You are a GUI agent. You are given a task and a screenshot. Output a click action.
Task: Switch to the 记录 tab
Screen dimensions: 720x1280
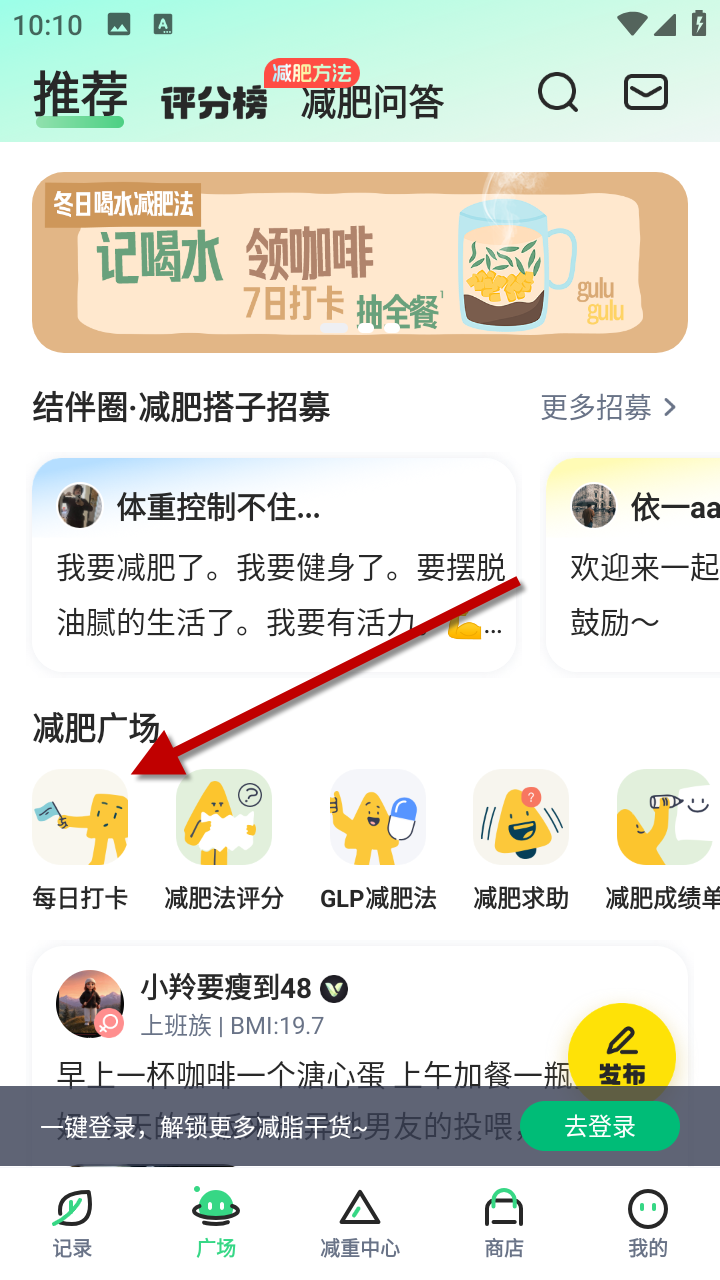tap(72, 1224)
